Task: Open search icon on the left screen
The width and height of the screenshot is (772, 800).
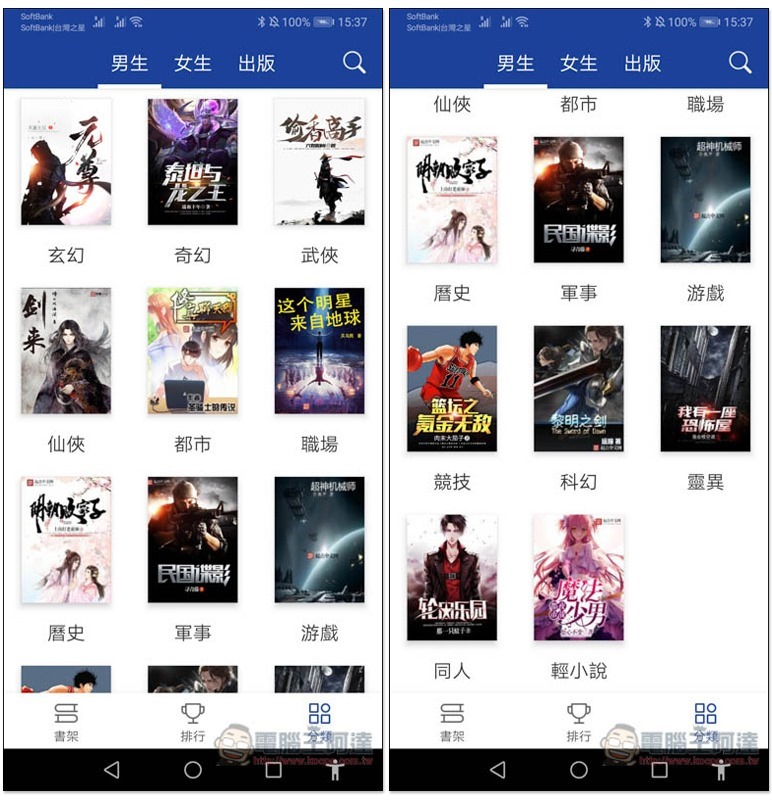Action: tap(354, 62)
